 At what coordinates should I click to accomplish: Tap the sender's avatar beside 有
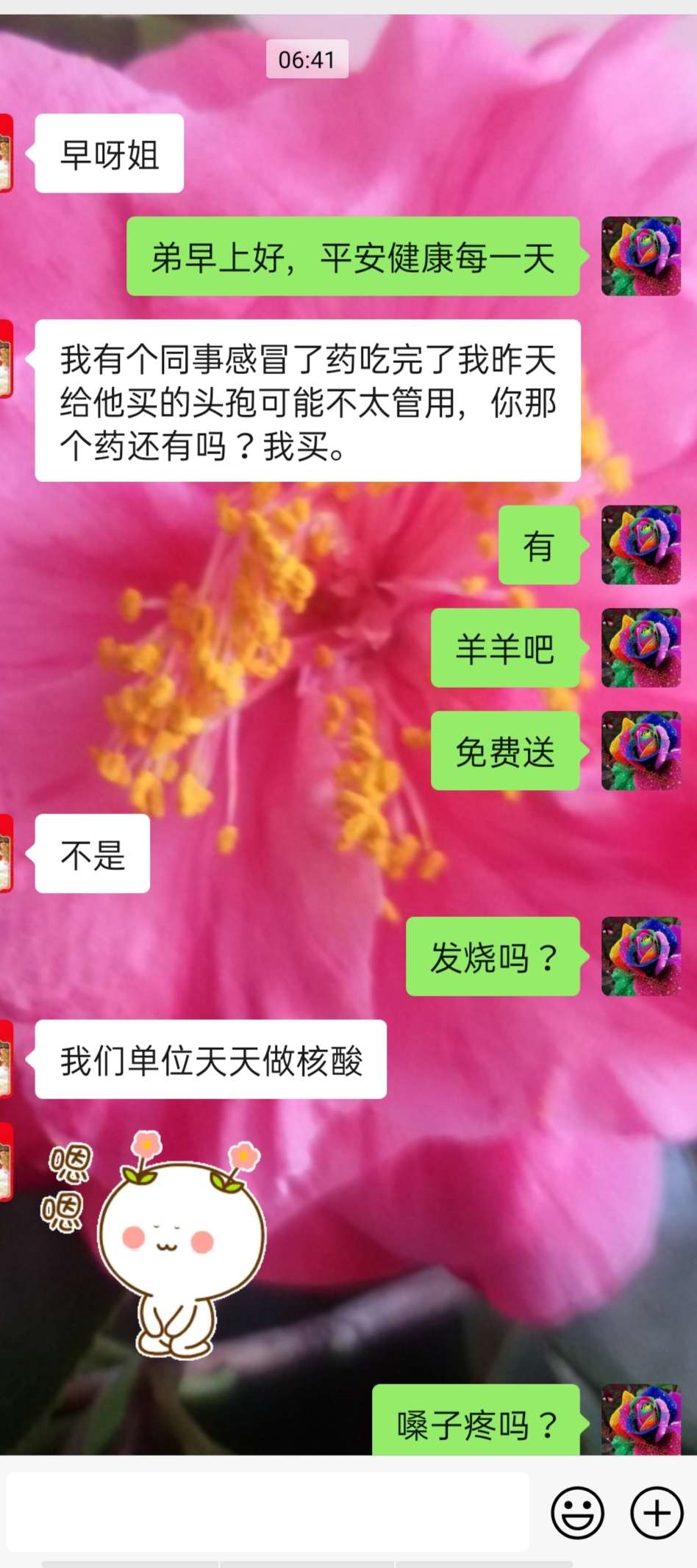click(x=640, y=545)
